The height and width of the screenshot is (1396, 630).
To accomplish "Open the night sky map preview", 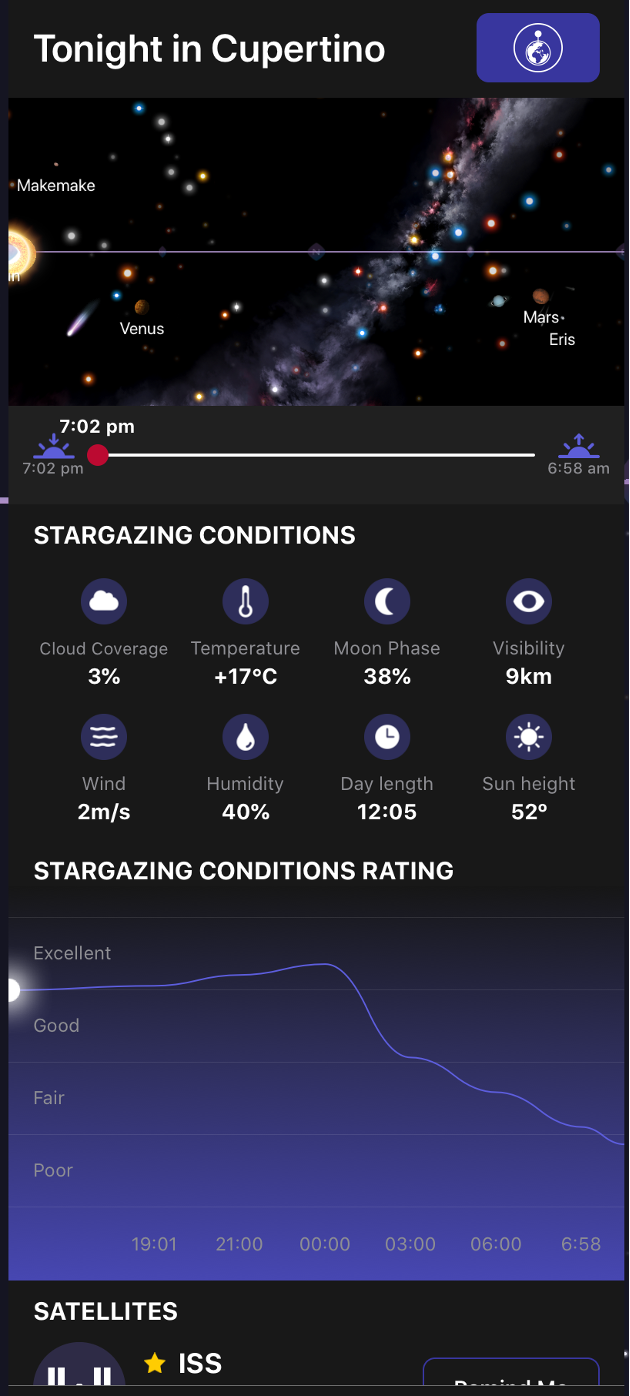I will tap(316, 252).
